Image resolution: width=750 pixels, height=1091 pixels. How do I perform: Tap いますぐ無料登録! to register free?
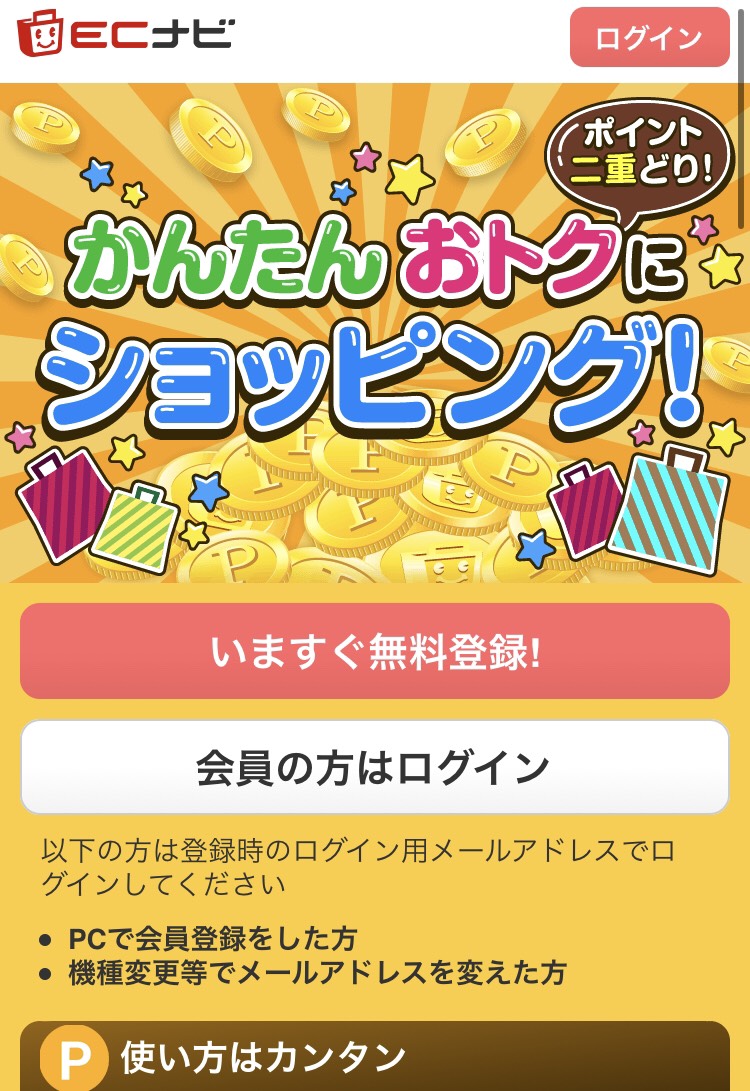375,651
